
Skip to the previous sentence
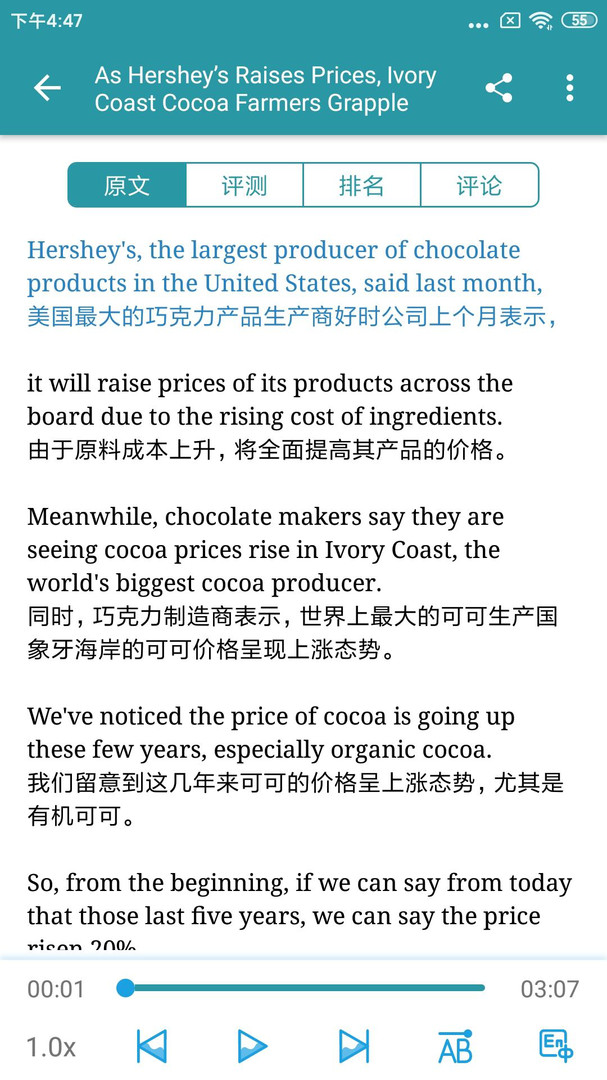[x=152, y=1047]
